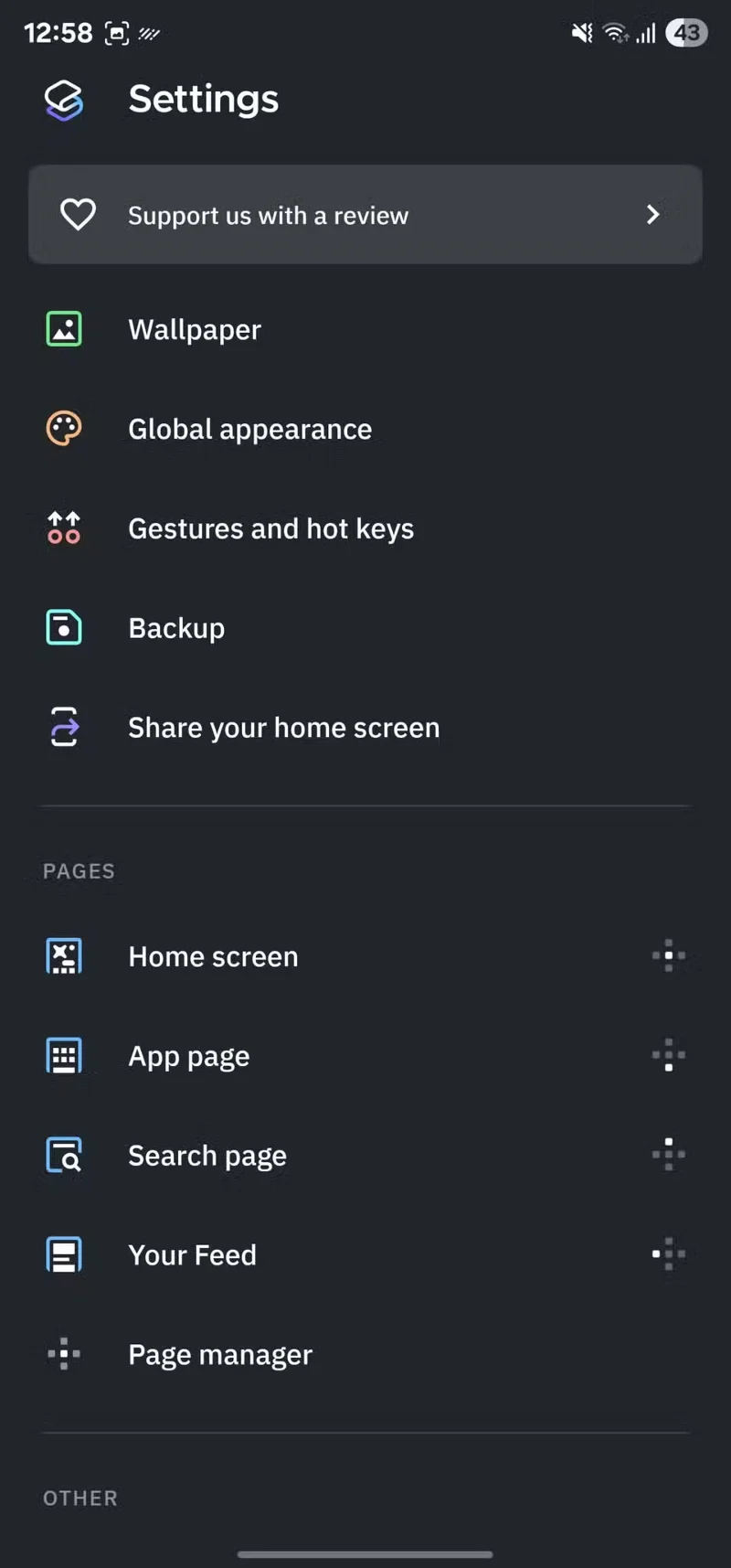
Task: Expand Support us with a review chevron
Action: click(x=652, y=215)
